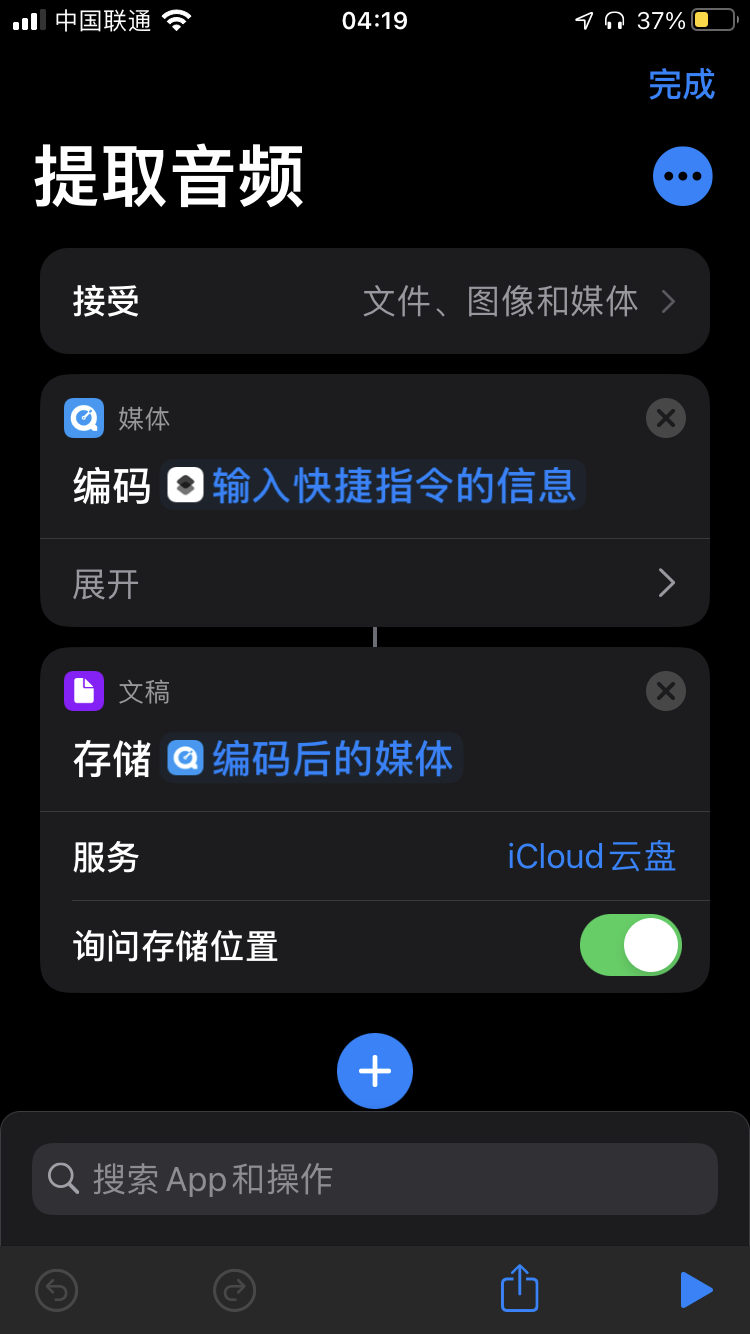
Task: Redo the last edit
Action: (x=235, y=1290)
